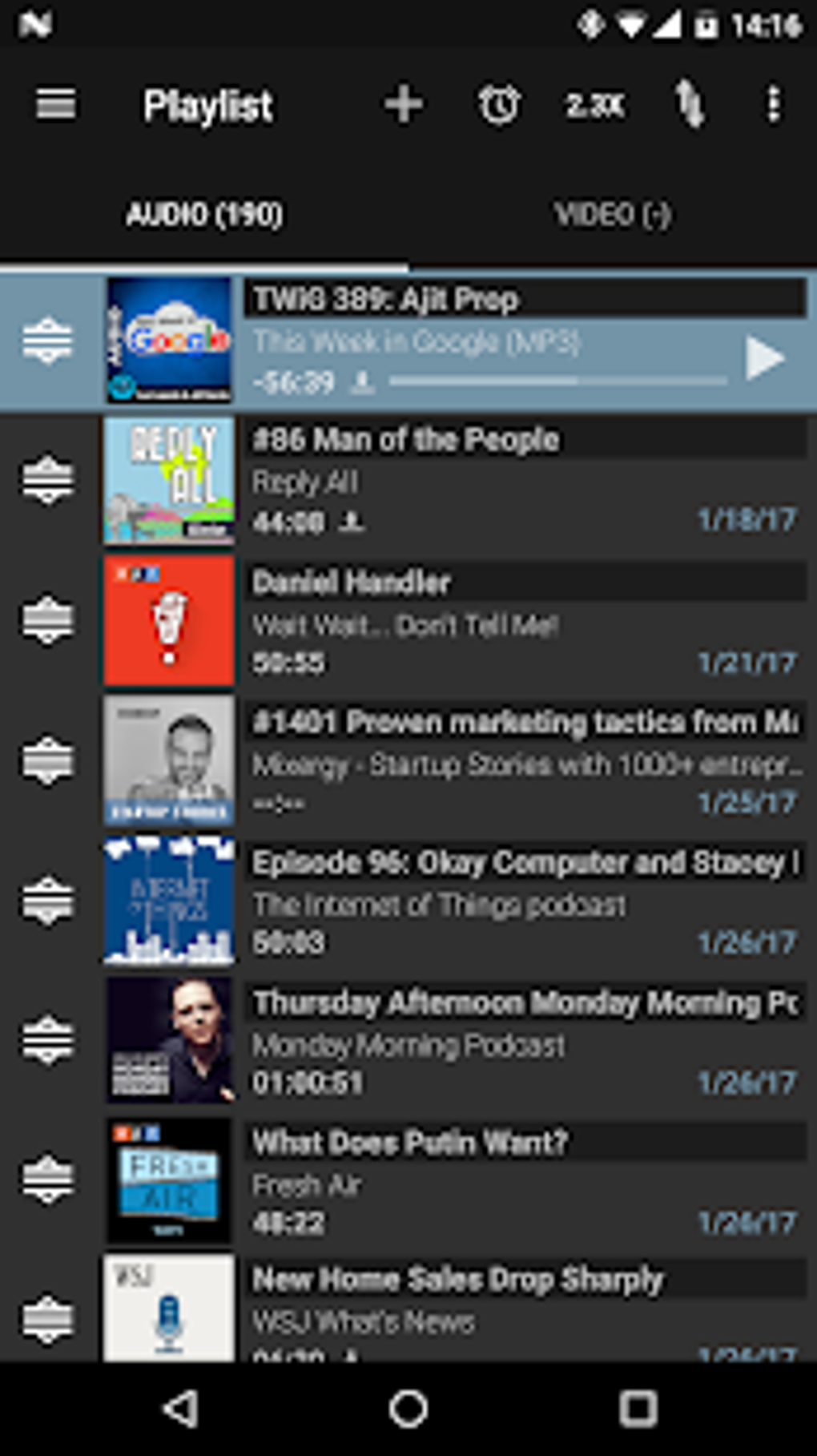Select the Audio (190) tab
Viewport: 817px width, 1456px height.
204,215
